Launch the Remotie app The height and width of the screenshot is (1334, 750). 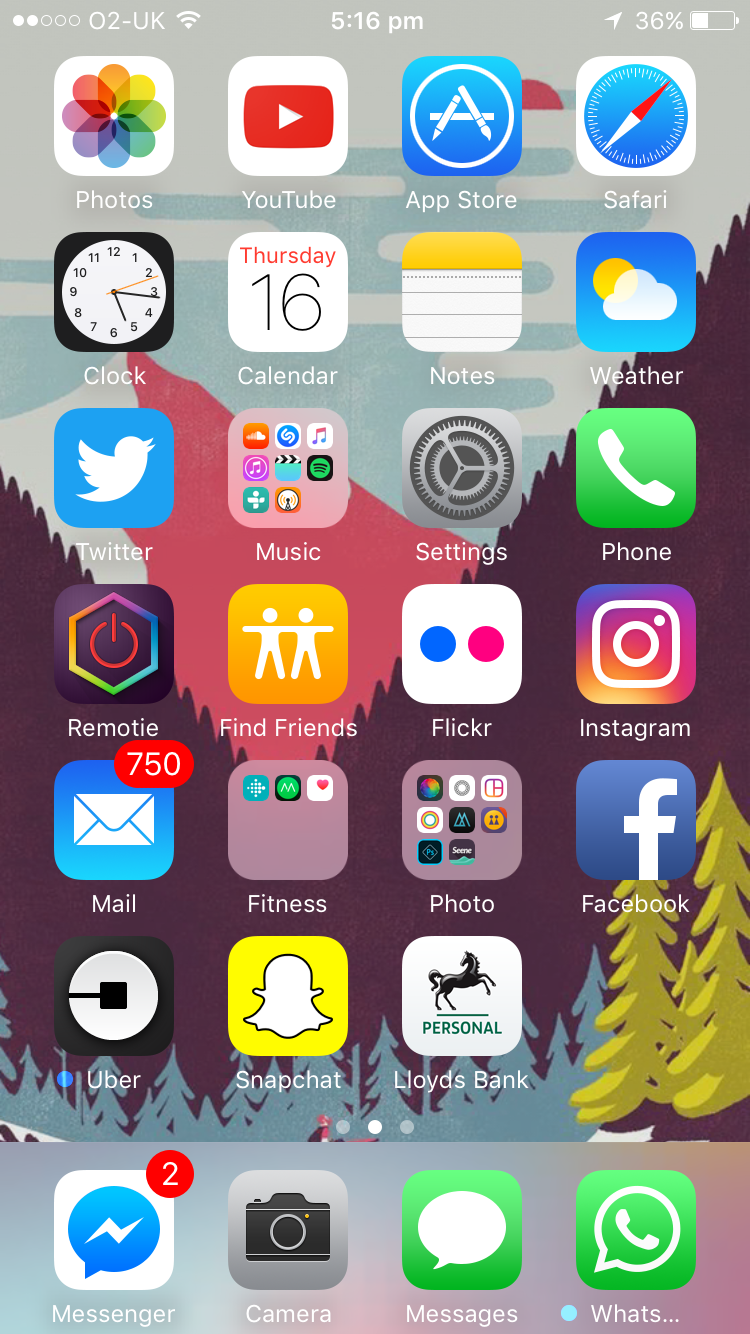pos(114,644)
